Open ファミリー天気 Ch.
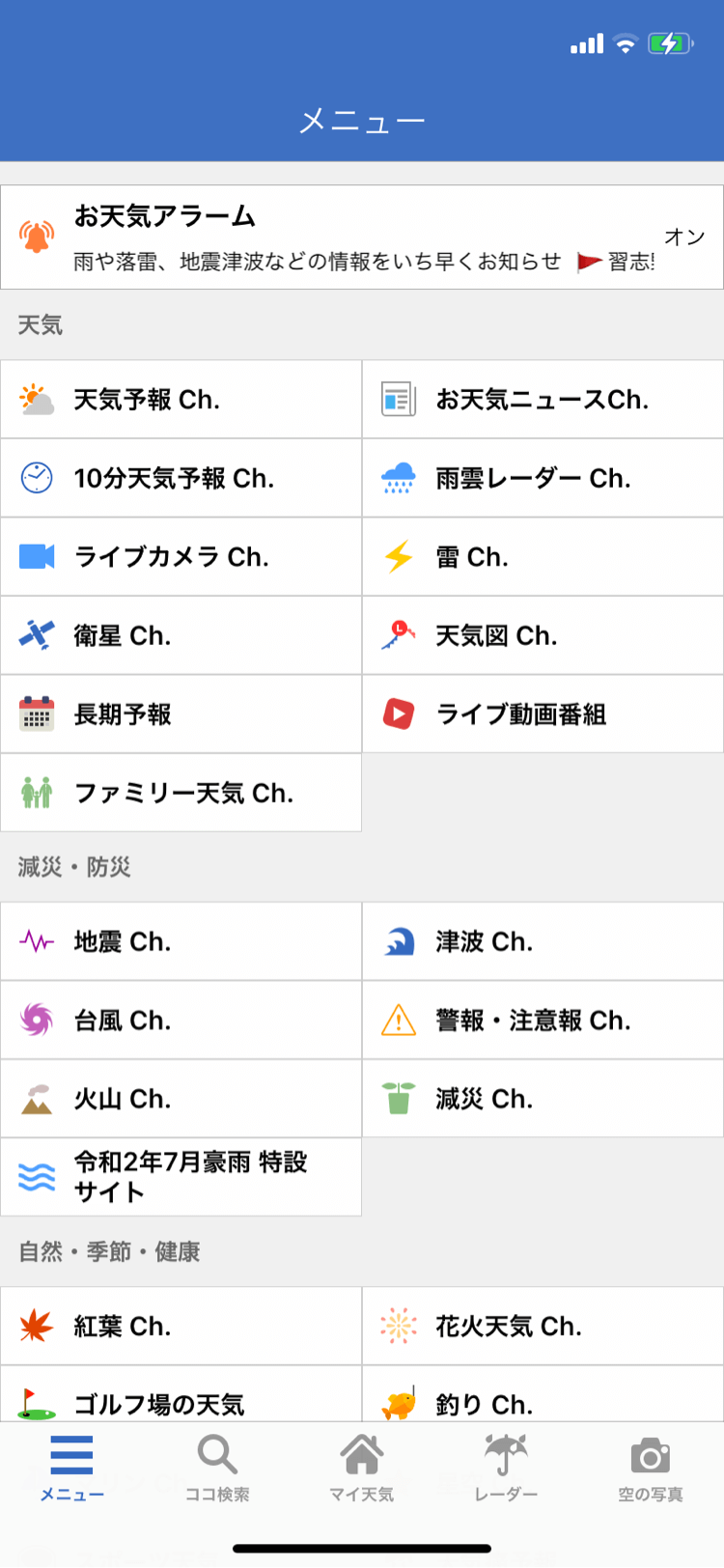 [x=181, y=793]
